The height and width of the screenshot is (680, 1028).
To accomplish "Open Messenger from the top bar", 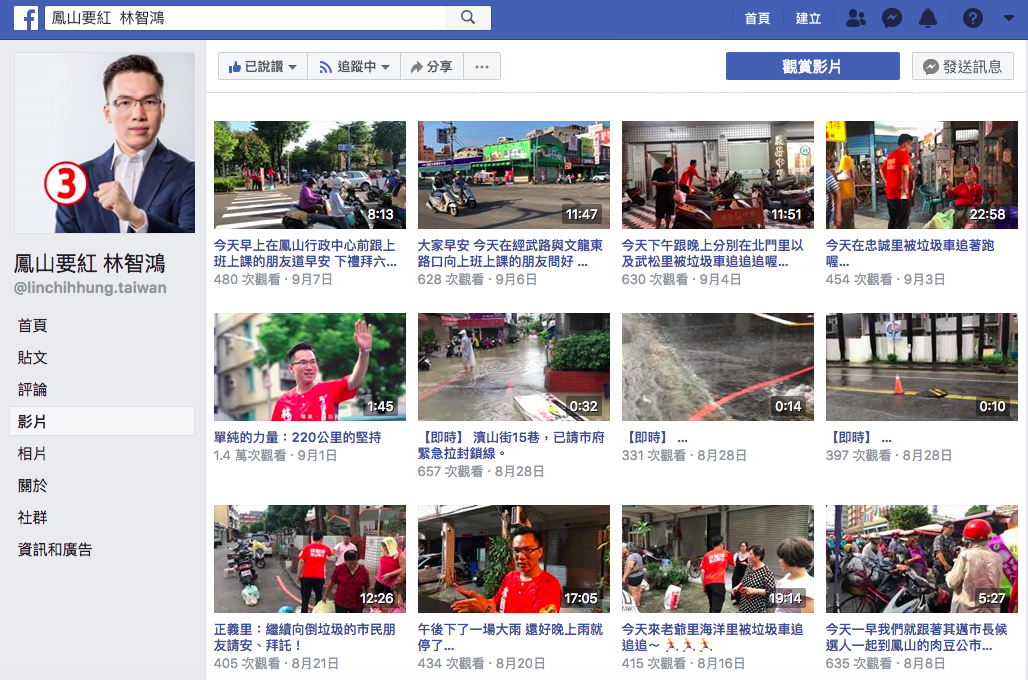I will 893,18.
